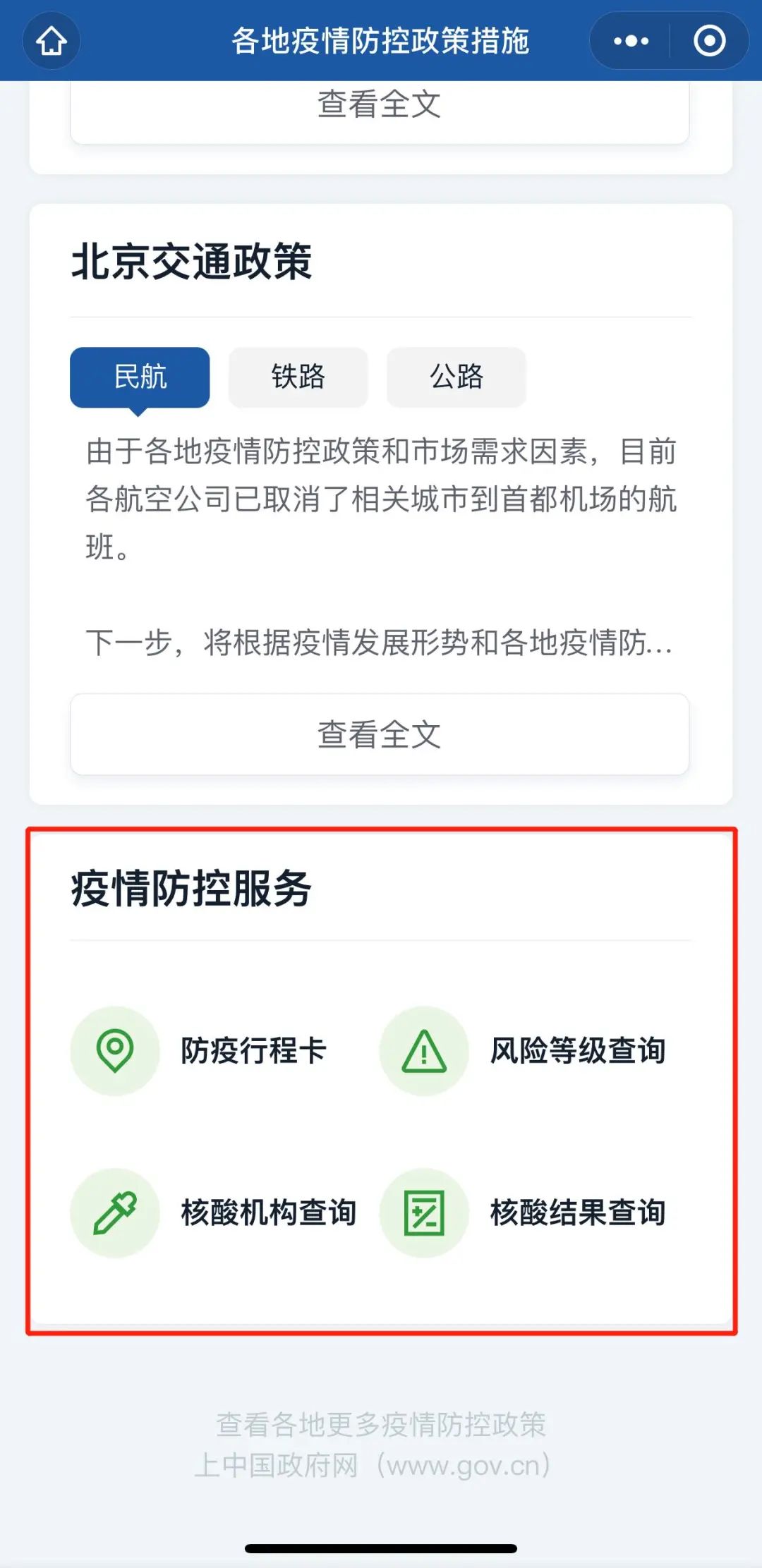Tap 查看全文 under 北京交通政策
Screen dimensions: 762x1568
(x=380, y=734)
